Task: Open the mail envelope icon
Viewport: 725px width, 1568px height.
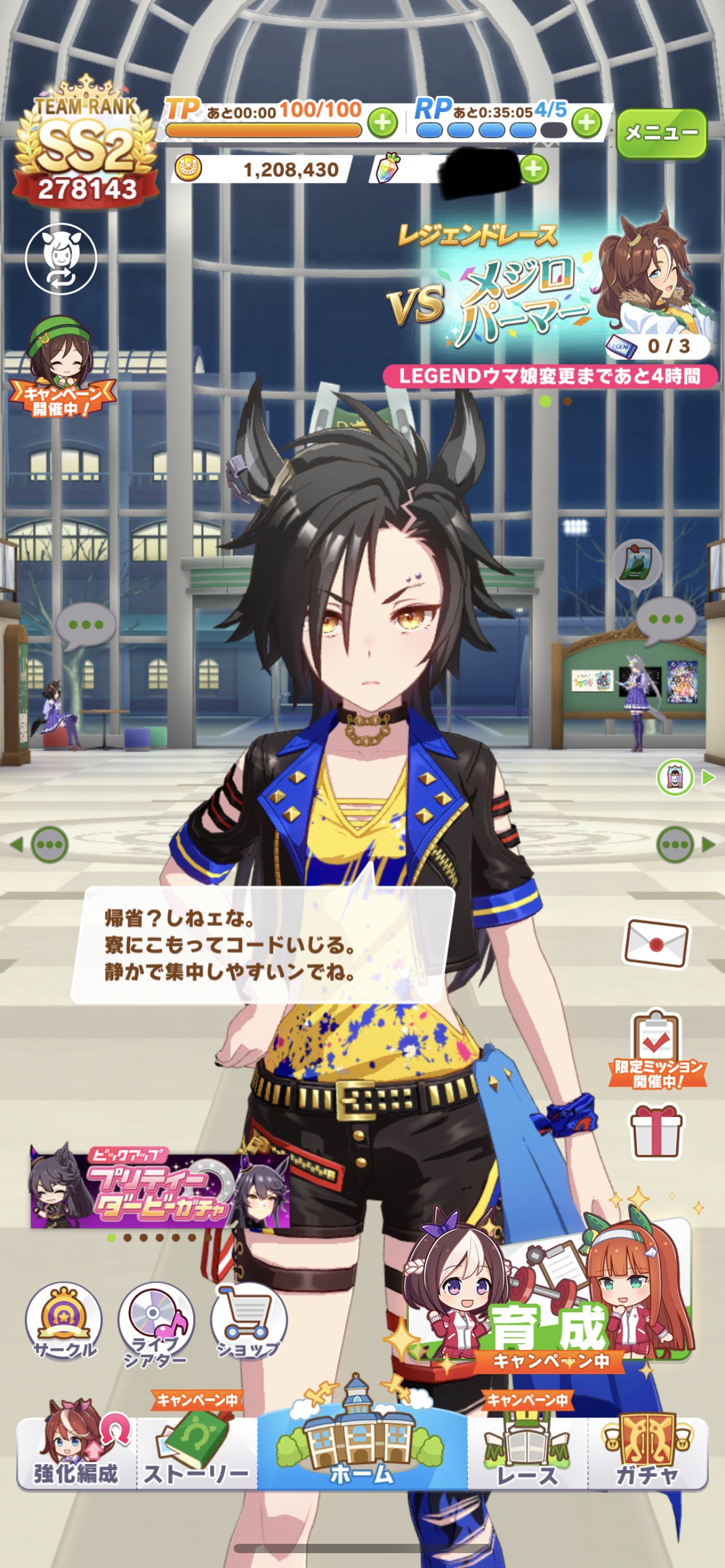Action: pos(656,943)
